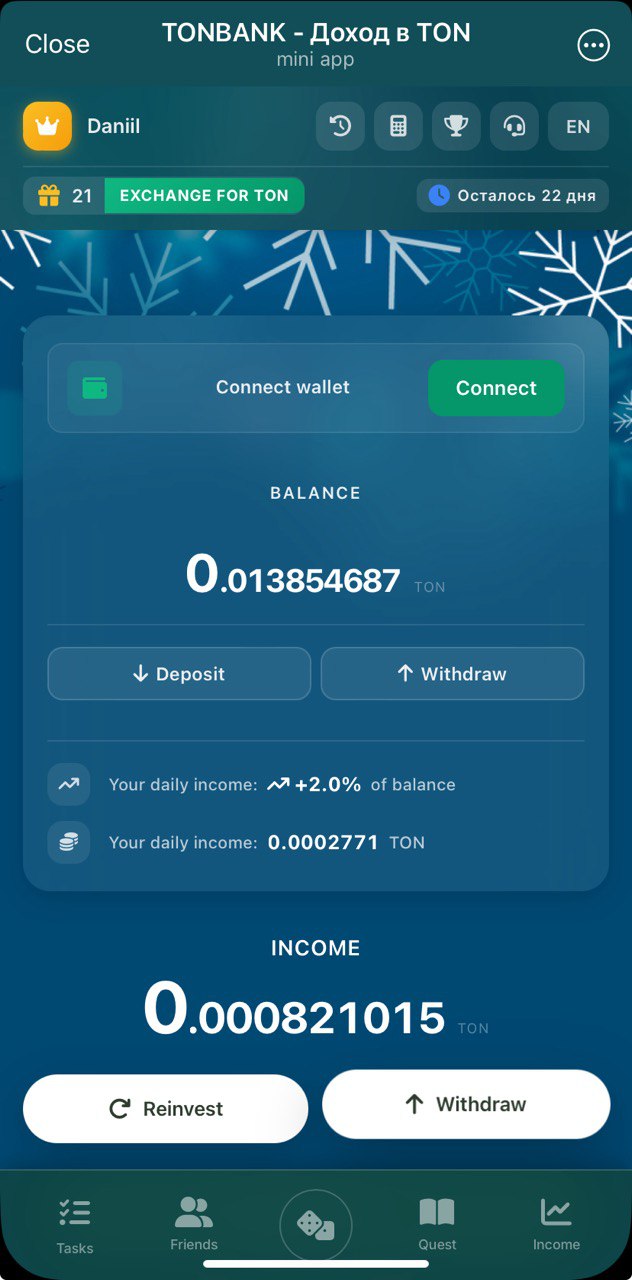This screenshot has height=1280, width=632.
Task: View the trophy leaderboard
Action: 456,127
